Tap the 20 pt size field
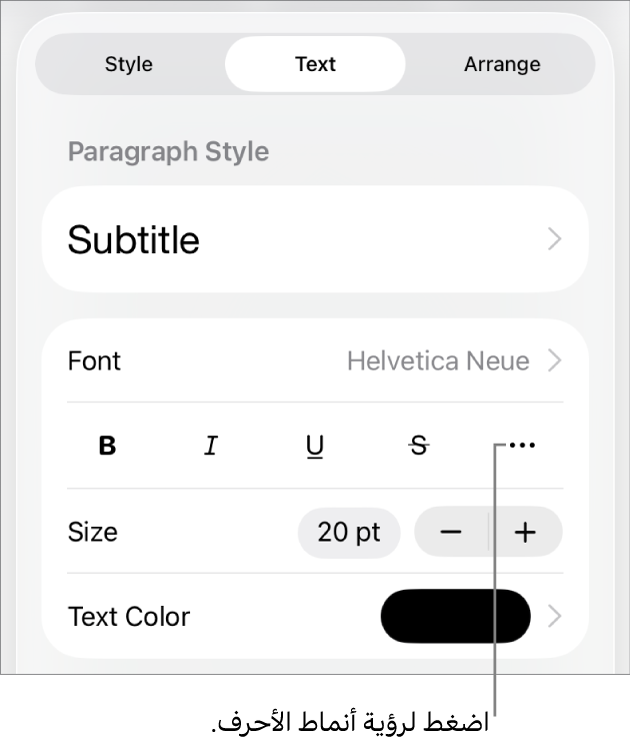Screen dimensions: 630x745 tap(349, 532)
